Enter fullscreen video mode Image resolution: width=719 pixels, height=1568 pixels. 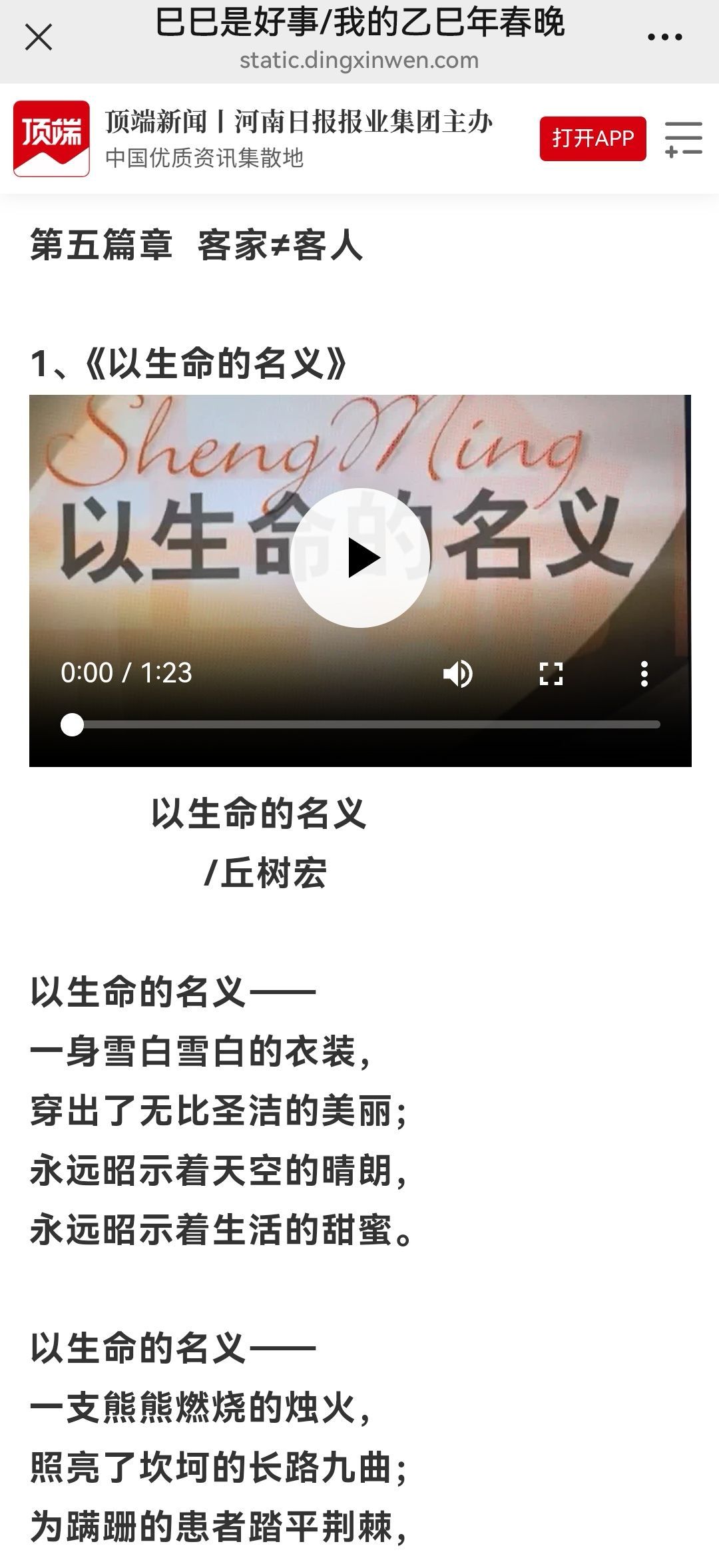pyautogui.click(x=551, y=674)
